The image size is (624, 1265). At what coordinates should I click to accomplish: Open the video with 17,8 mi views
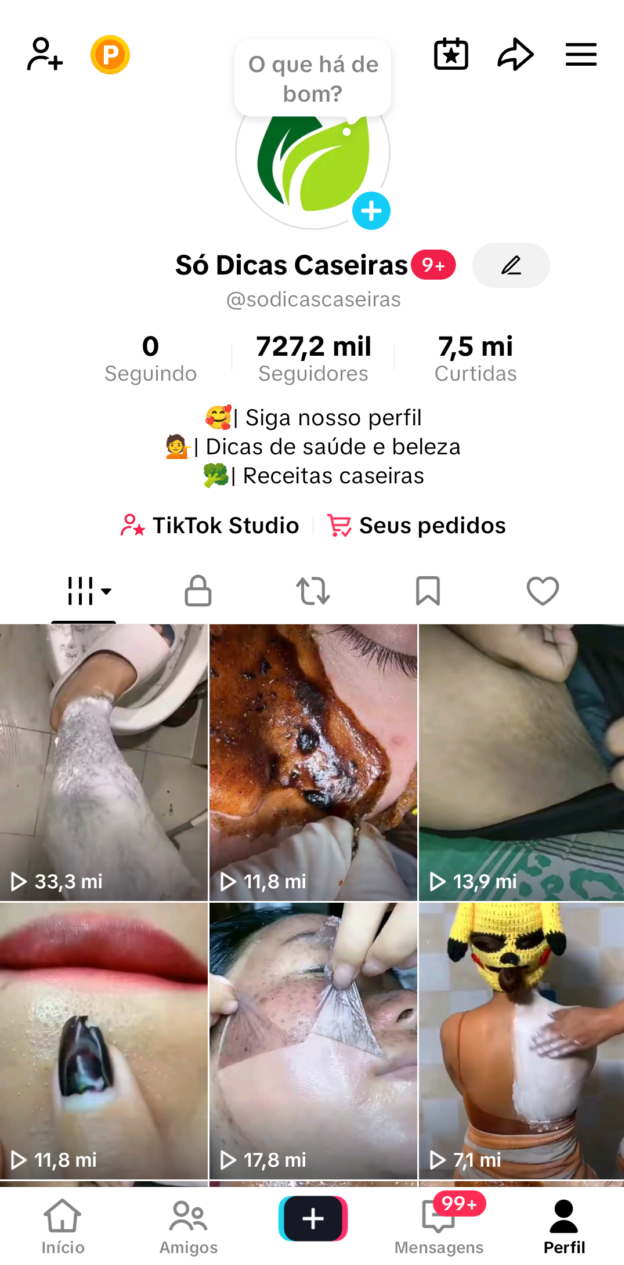click(x=313, y=1041)
